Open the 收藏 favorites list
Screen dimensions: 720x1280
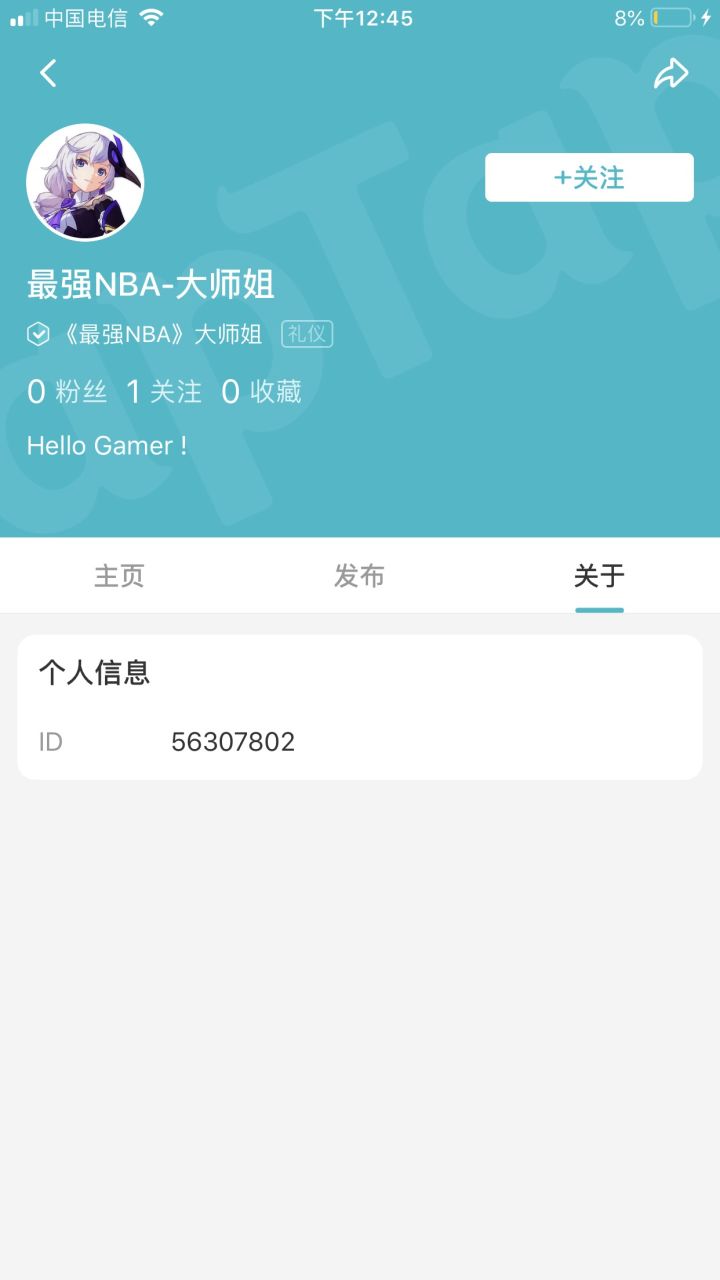pos(263,392)
